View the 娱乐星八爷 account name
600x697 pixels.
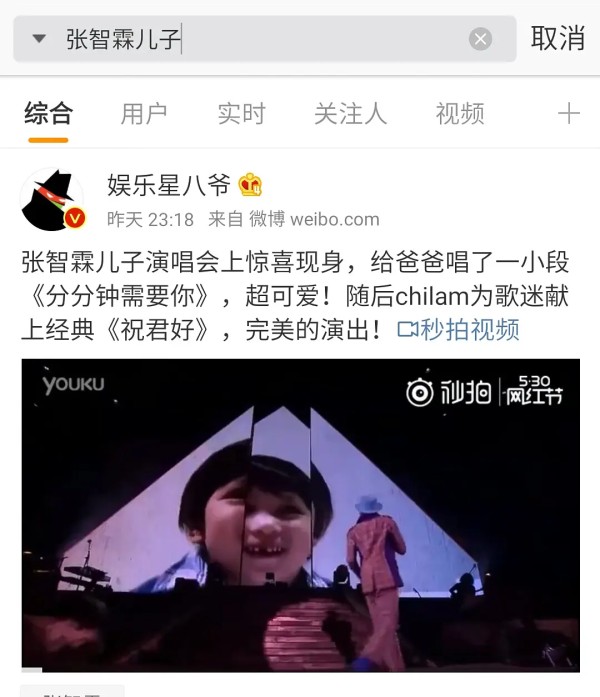[169, 184]
